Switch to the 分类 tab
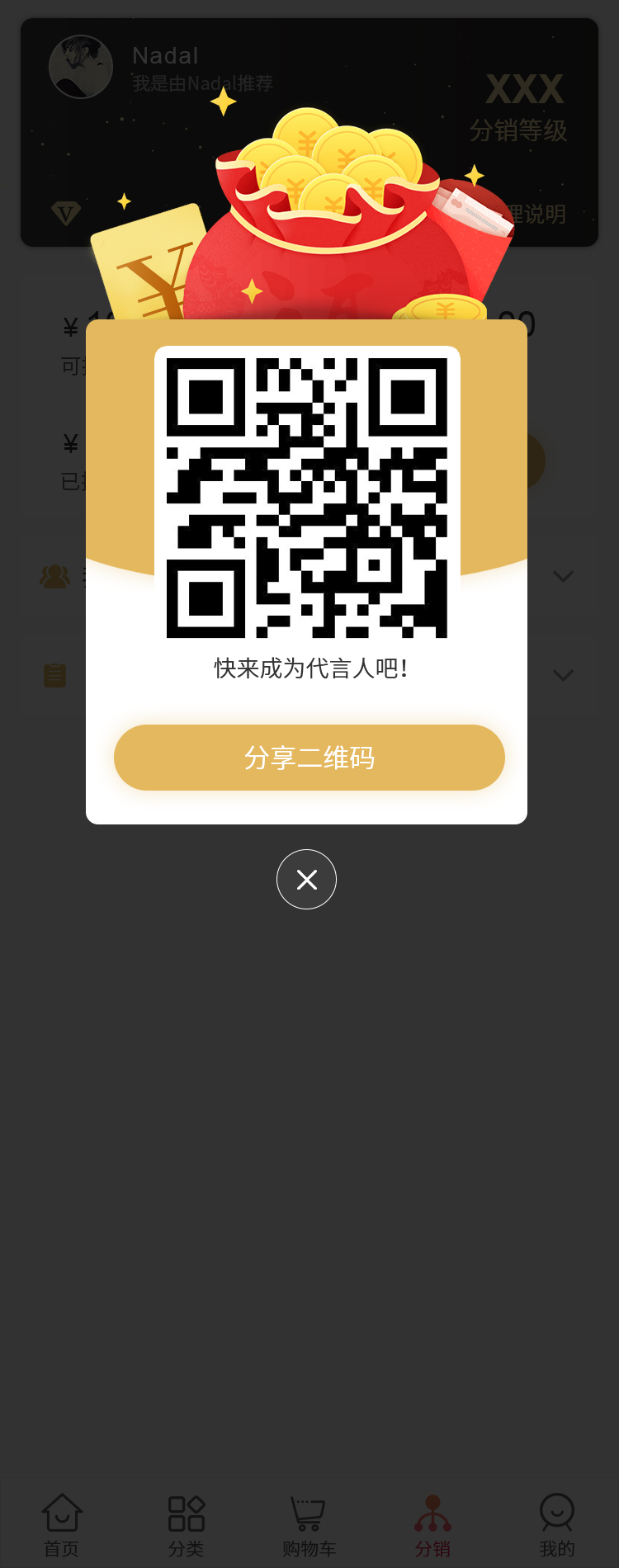Image resolution: width=619 pixels, height=1568 pixels. click(x=186, y=1525)
